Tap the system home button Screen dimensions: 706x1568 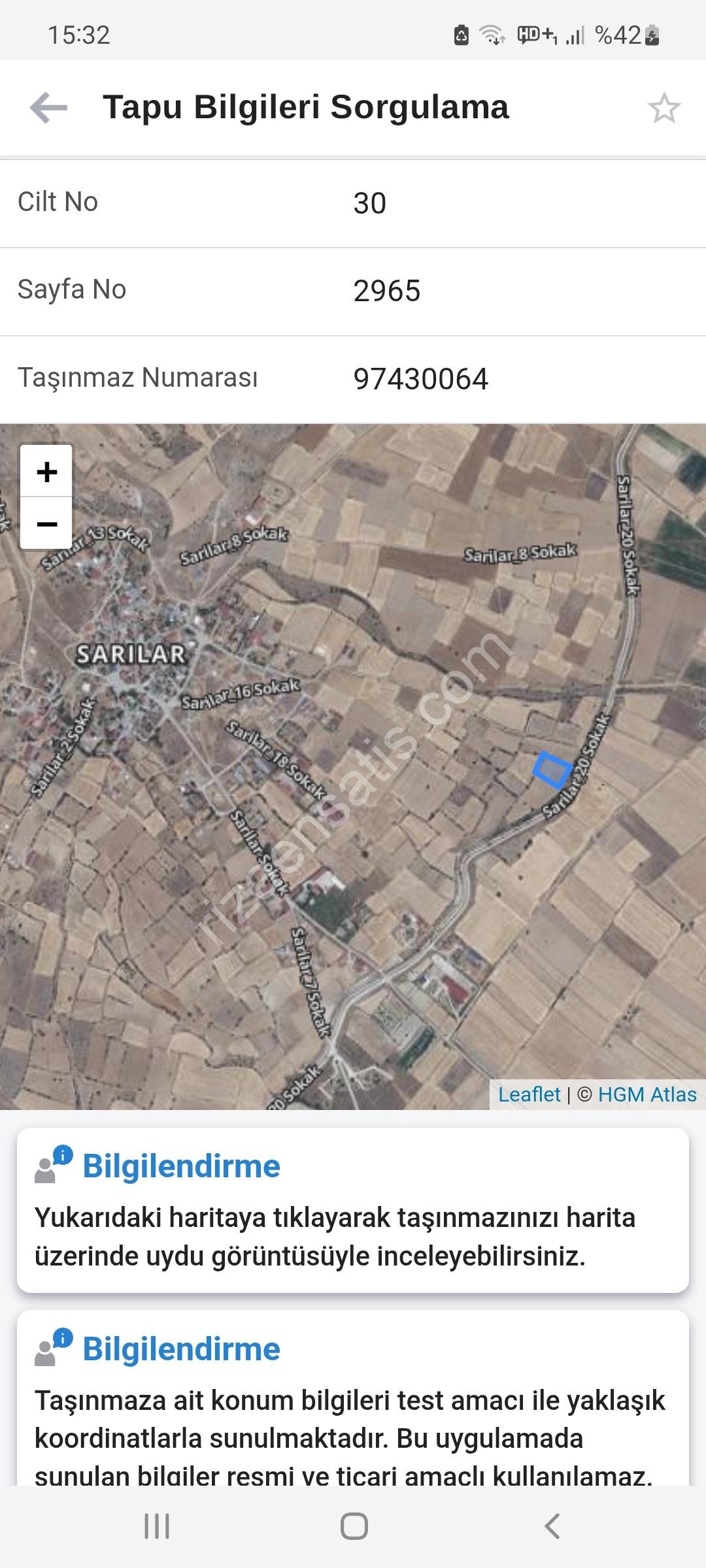354,1527
